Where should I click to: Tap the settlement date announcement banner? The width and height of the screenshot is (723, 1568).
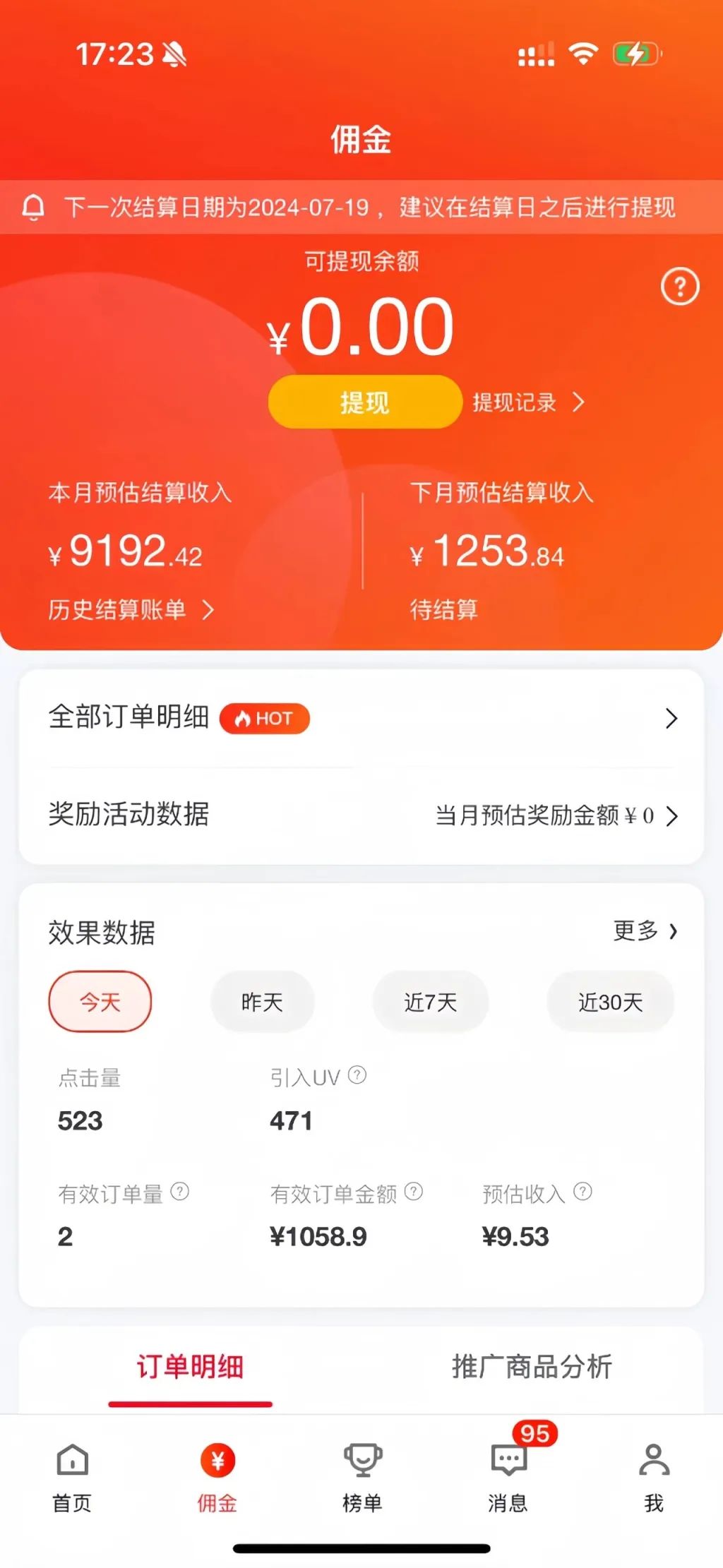tap(361, 208)
